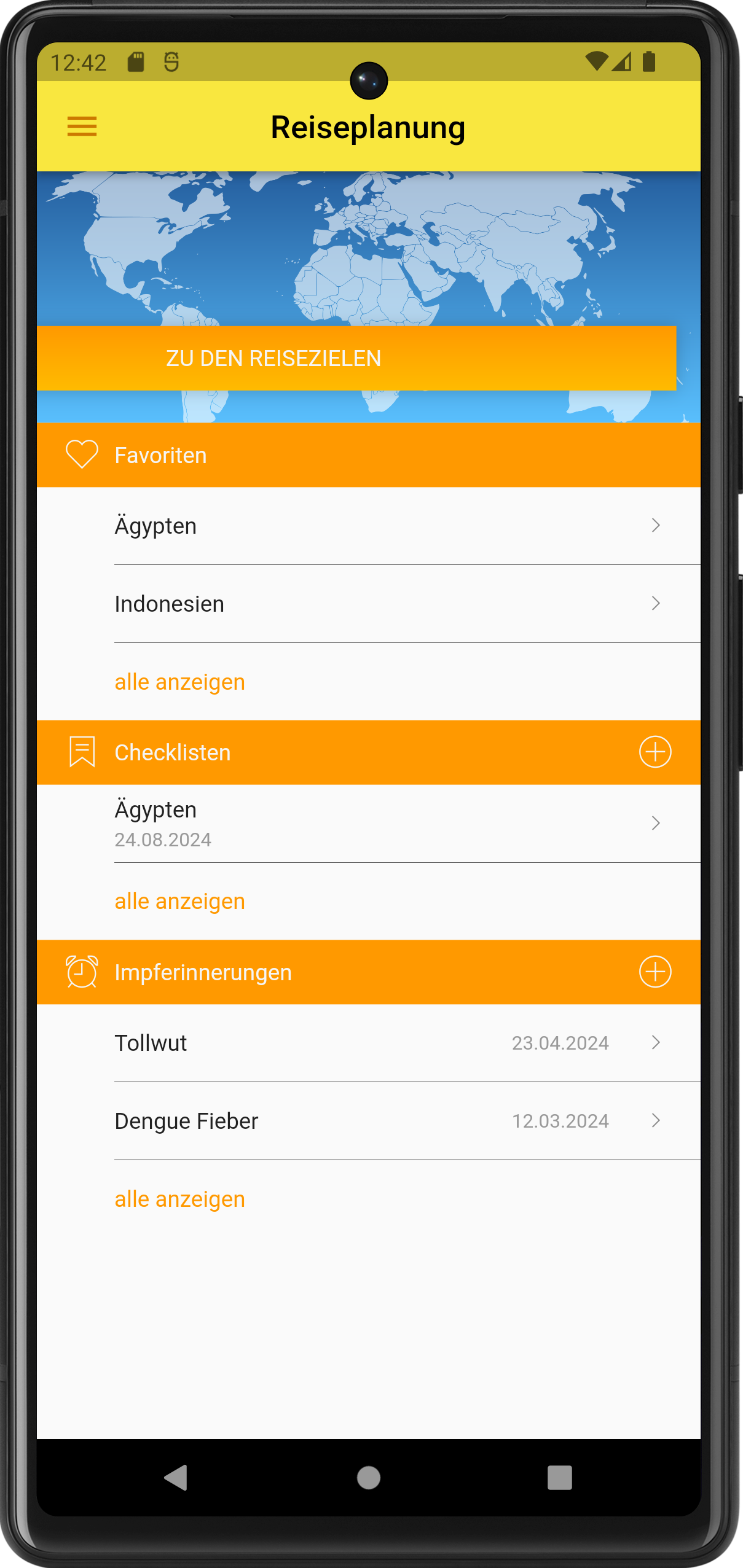Tap the Zu den Reisezielen button
This screenshot has height=1568, width=743.
pyautogui.click(x=356, y=358)
